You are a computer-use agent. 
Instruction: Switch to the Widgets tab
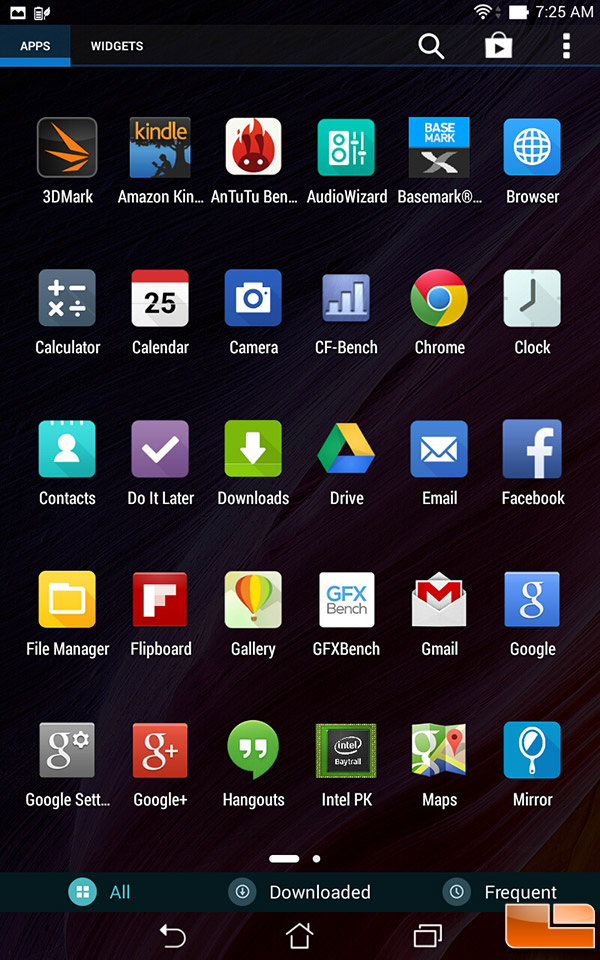tap(117, 46)
